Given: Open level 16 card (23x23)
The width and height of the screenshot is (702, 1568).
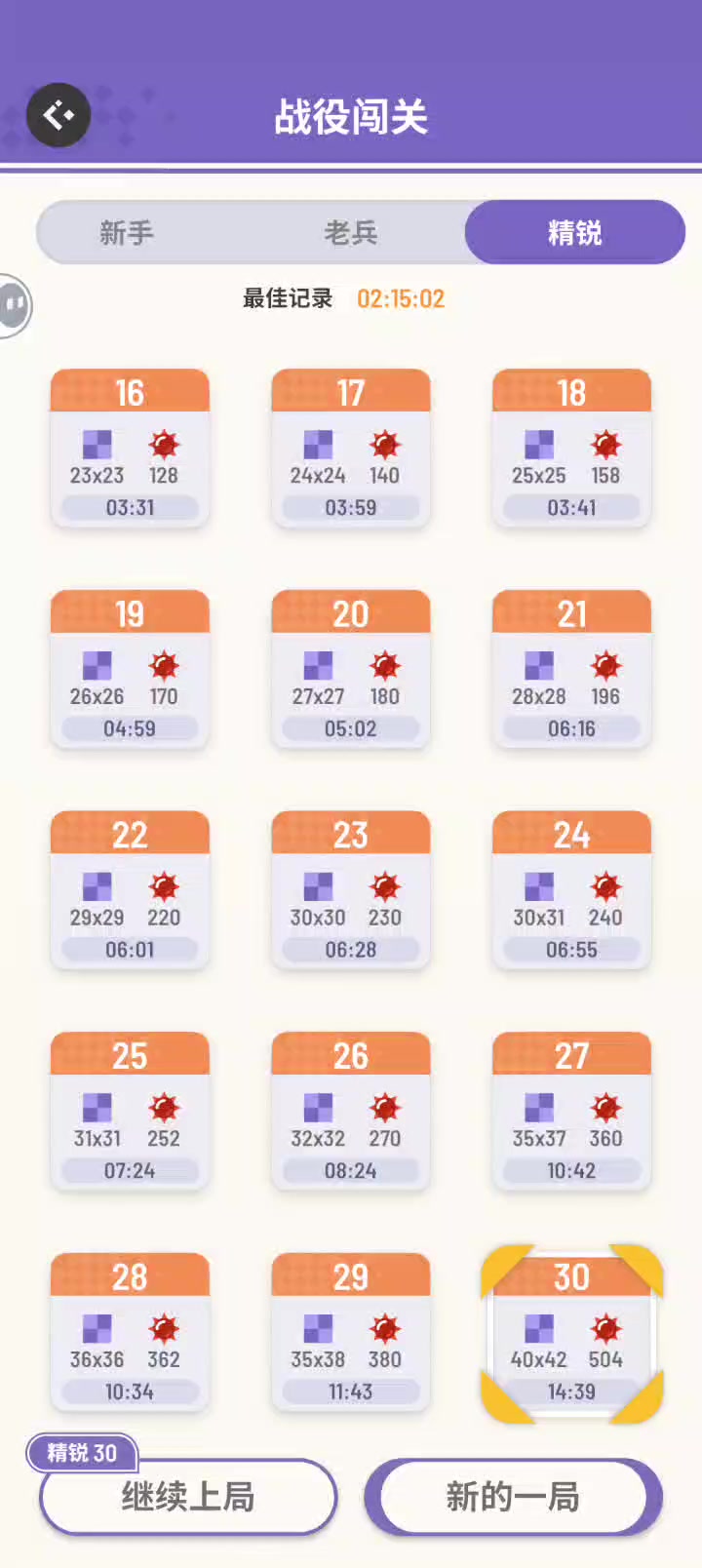Looking at the screenshot, I should pyautogui.click(x=130, y=449).
